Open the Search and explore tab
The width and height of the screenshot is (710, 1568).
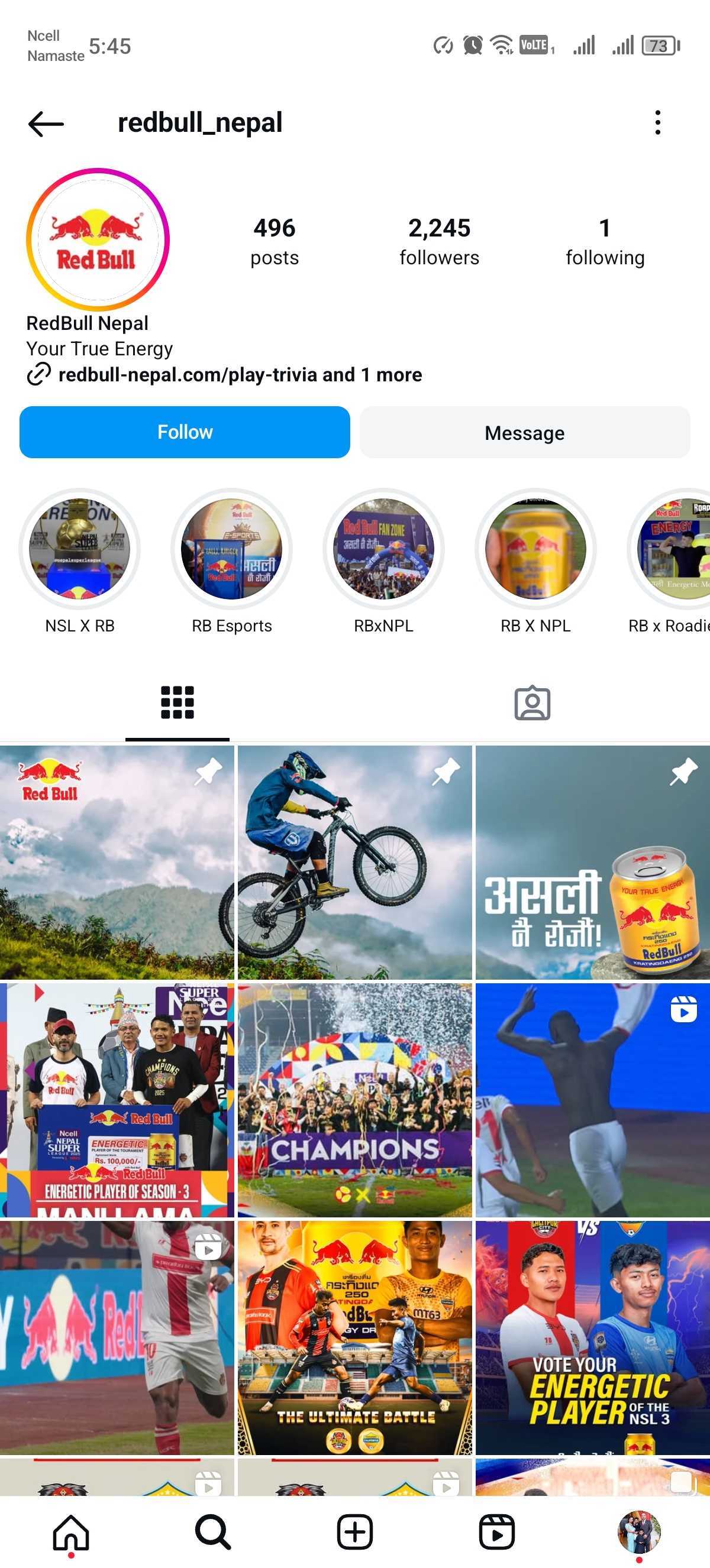212,1531
